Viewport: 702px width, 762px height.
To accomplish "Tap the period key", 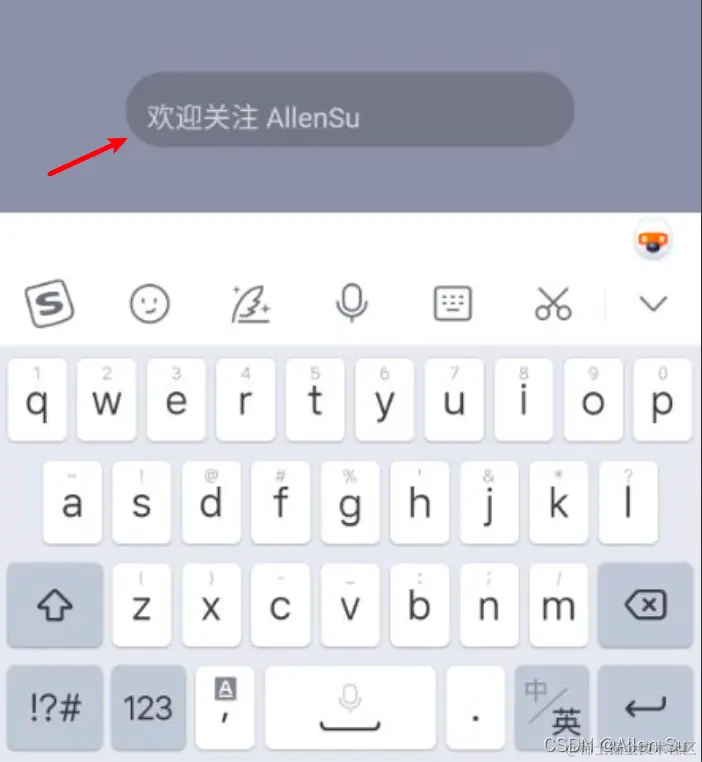I will pos(475,708).
